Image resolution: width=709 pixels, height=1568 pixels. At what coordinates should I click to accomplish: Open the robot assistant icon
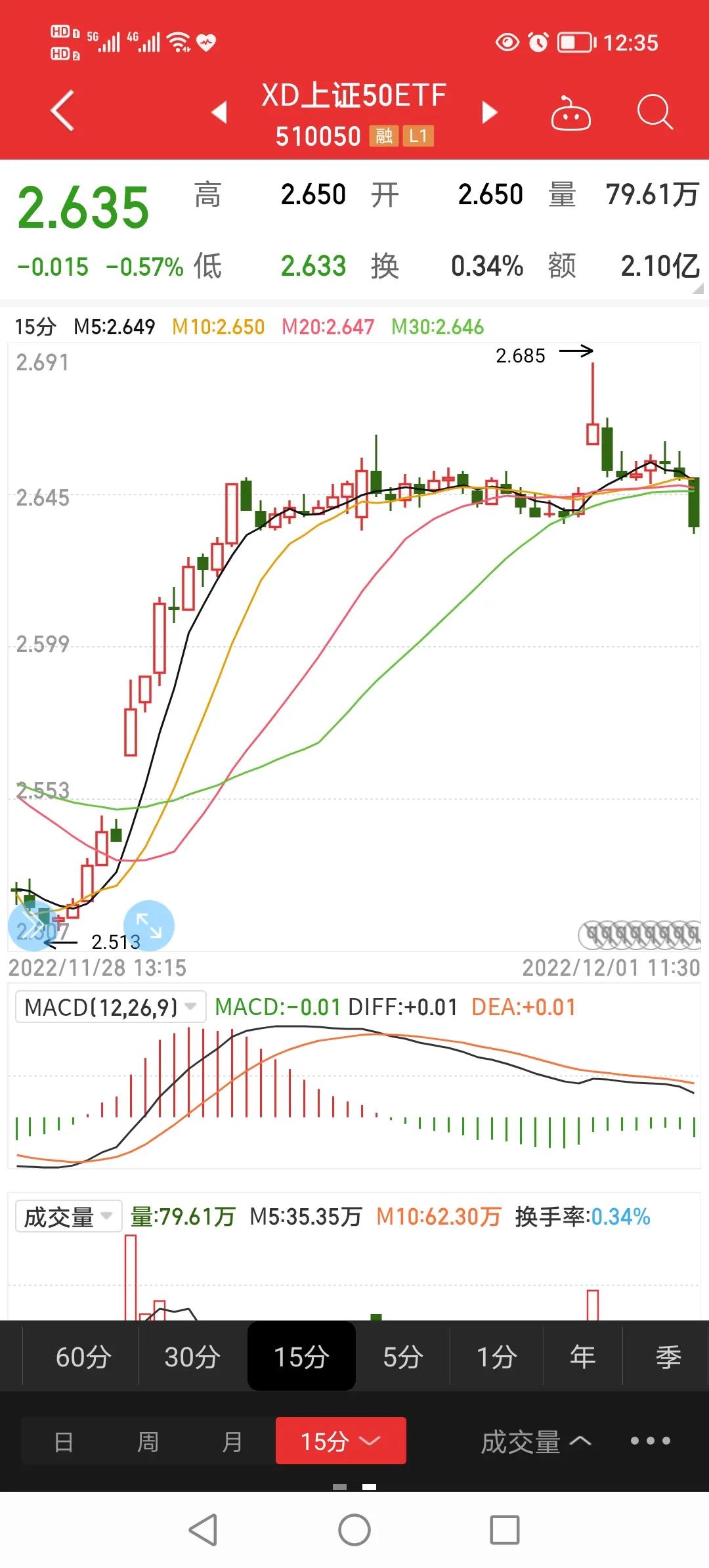pyautogui.click(x=570, y=113)
